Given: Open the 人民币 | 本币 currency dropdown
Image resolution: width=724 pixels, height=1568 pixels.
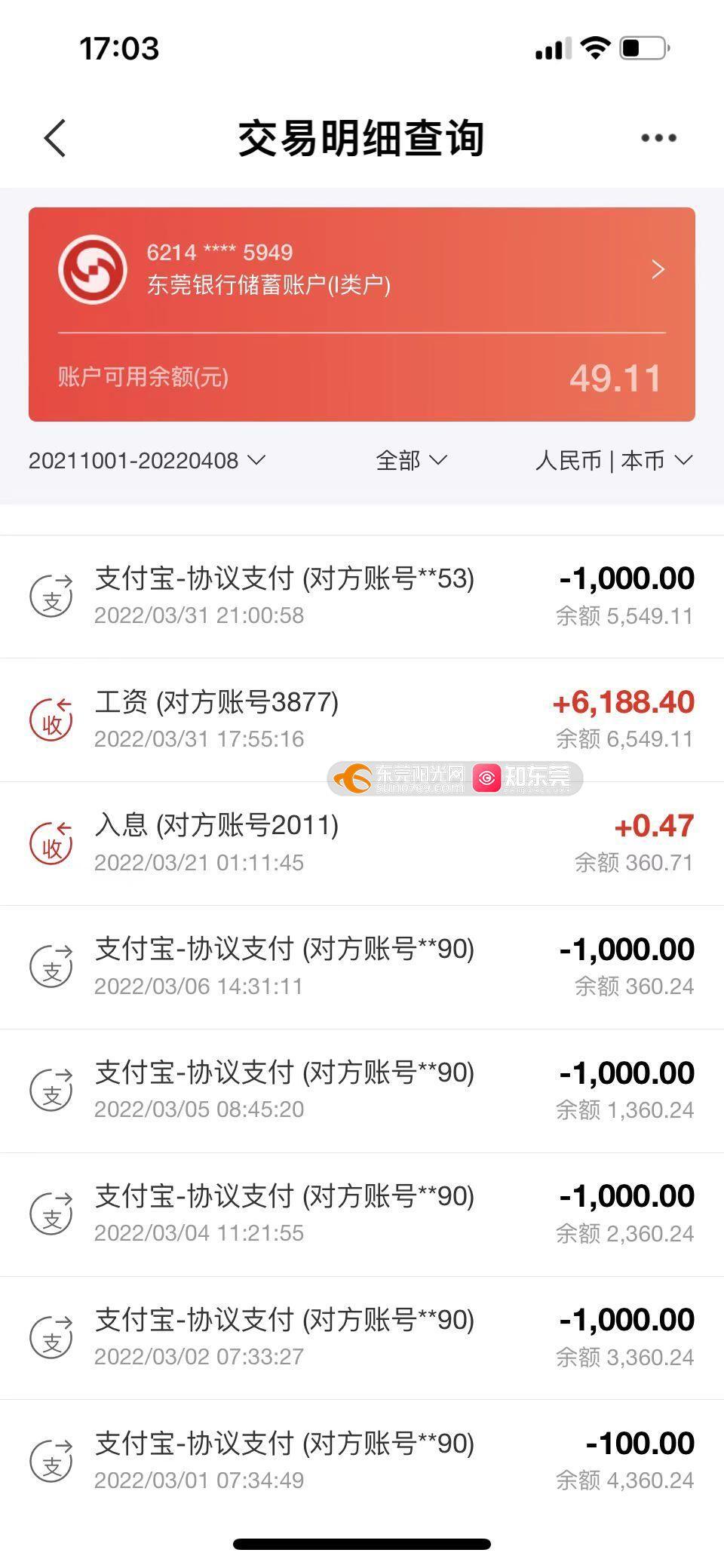Looking at the screenshot, I should [614, 460].
